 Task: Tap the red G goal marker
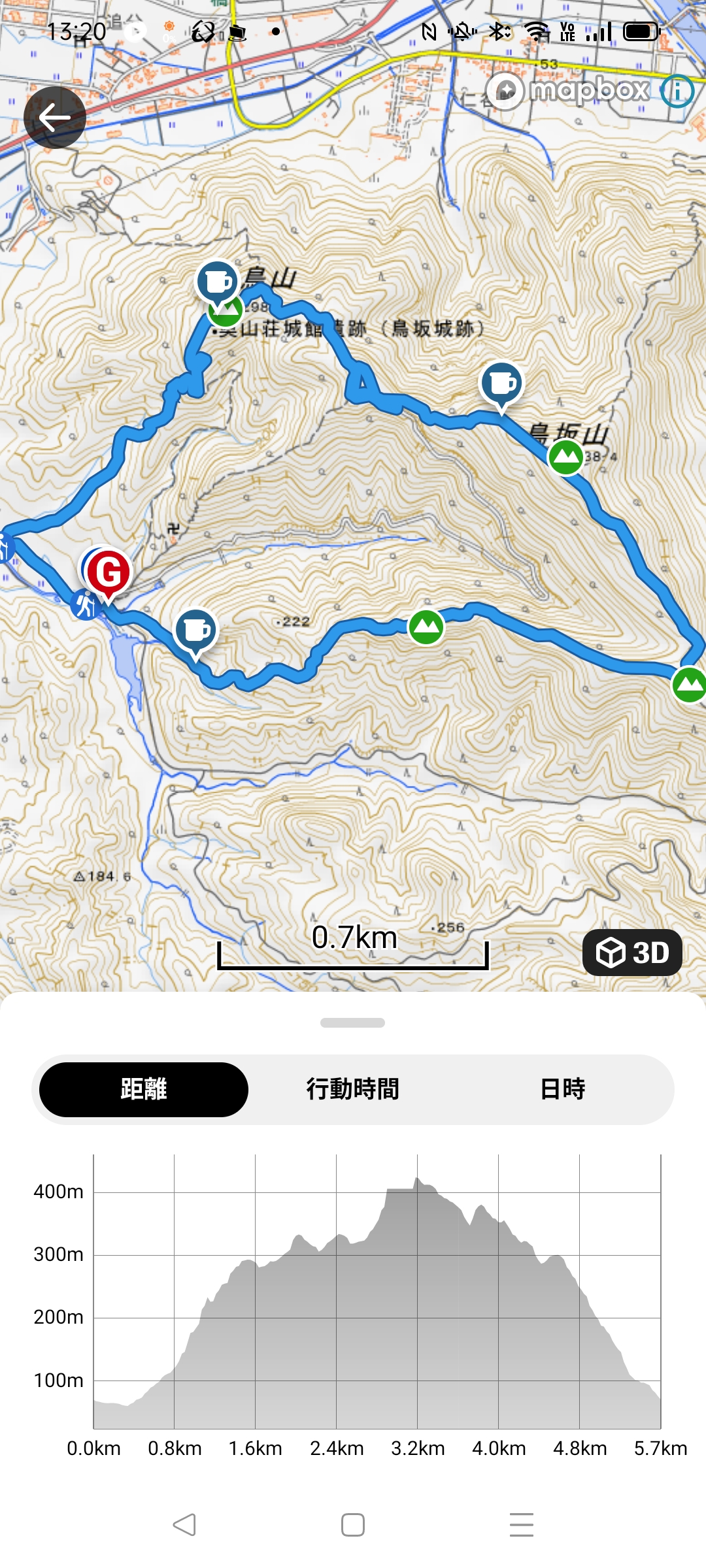109,574
